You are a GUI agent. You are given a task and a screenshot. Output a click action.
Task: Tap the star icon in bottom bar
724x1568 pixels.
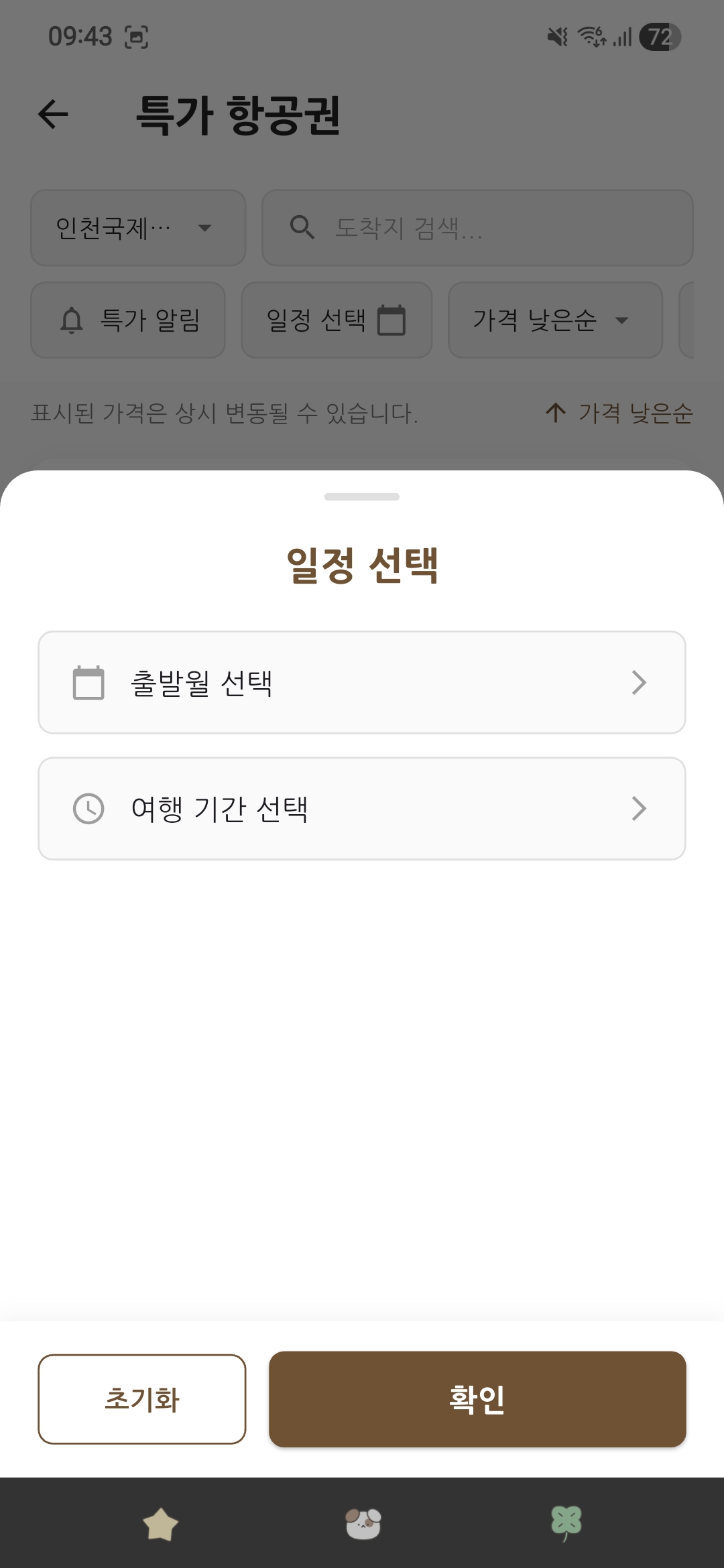click(161, 1524)
